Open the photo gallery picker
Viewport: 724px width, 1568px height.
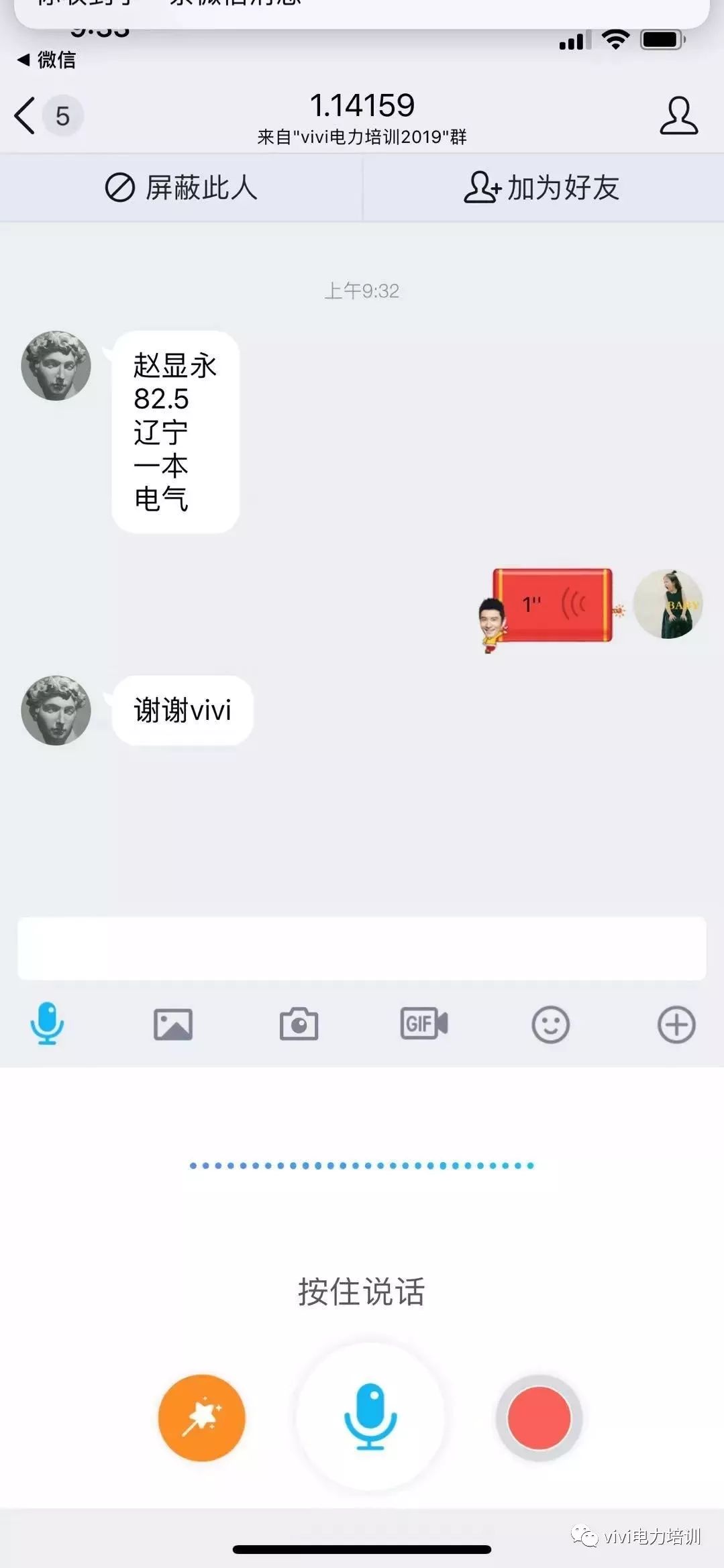(x=173, y=1025)
